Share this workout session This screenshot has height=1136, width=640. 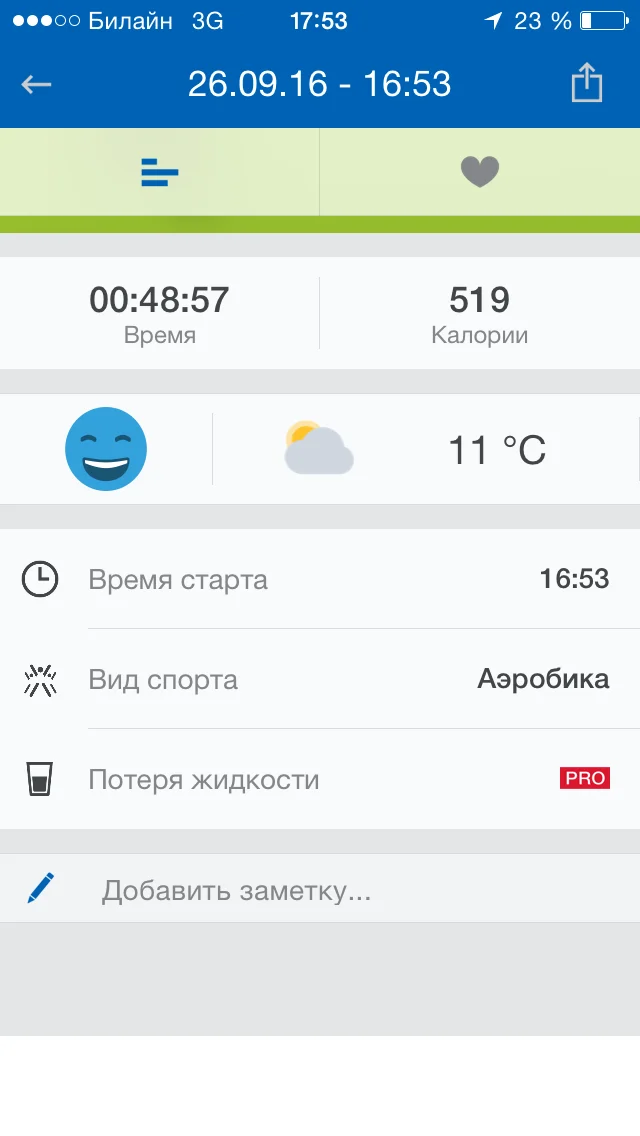587,84
